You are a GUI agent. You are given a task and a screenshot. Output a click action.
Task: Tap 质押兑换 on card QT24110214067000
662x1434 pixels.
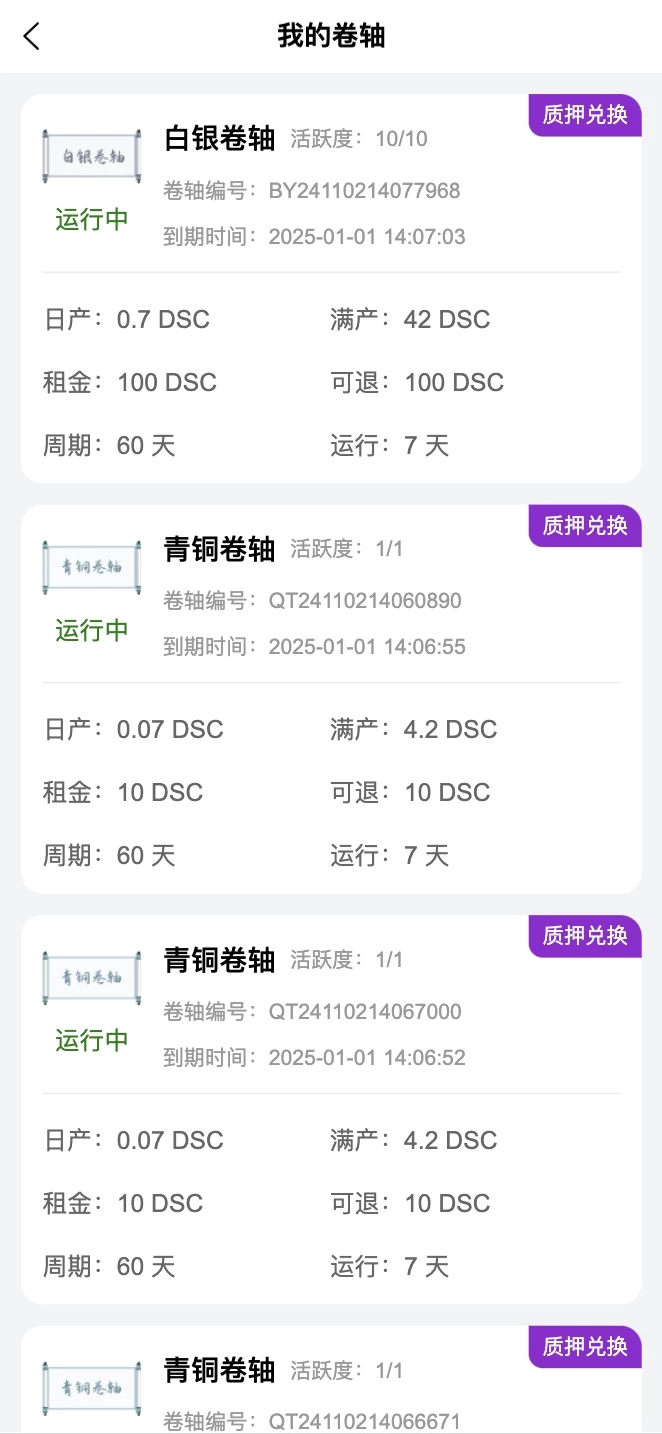click(585, 936)
